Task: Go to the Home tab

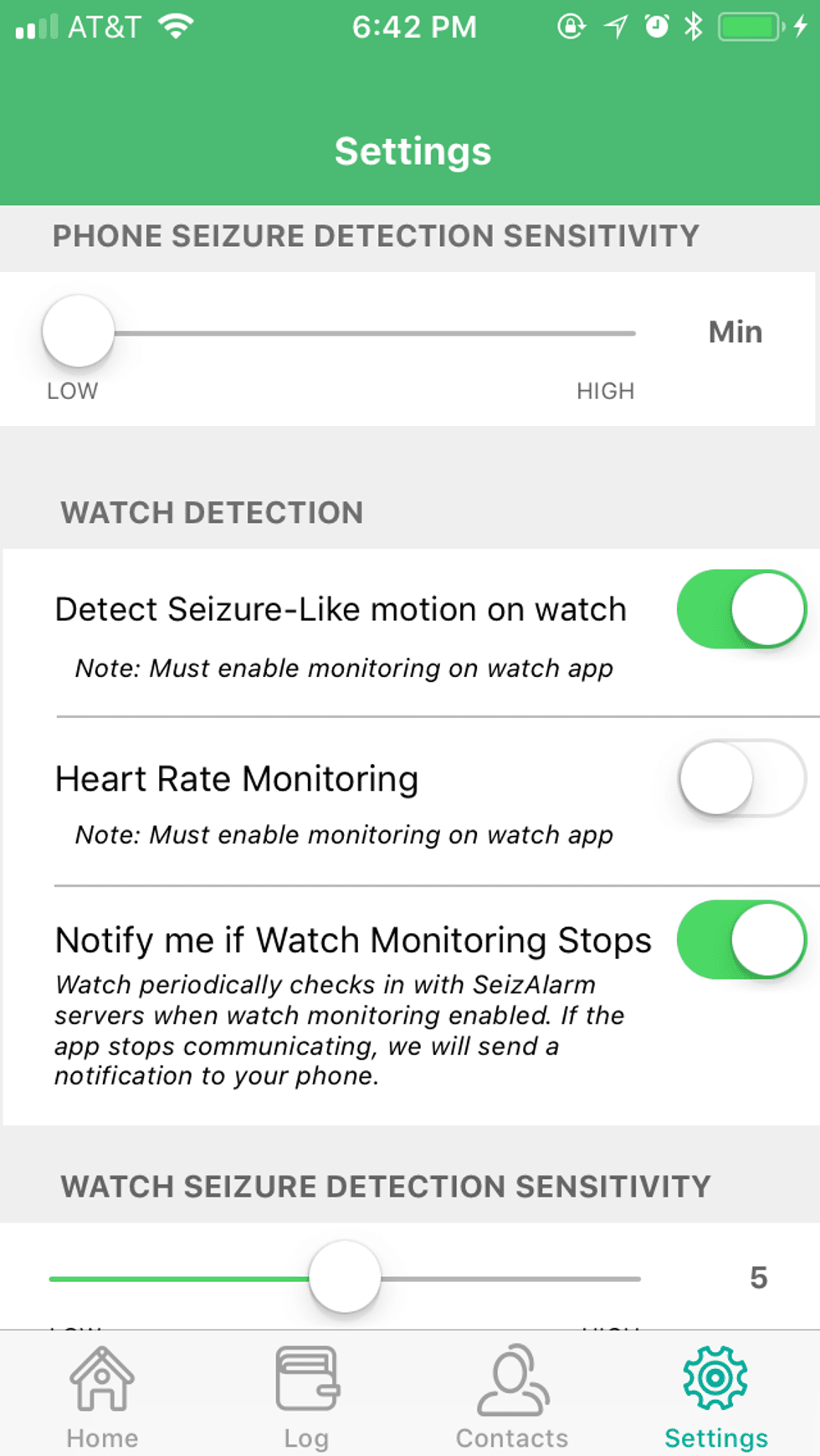Action: 102,1396
